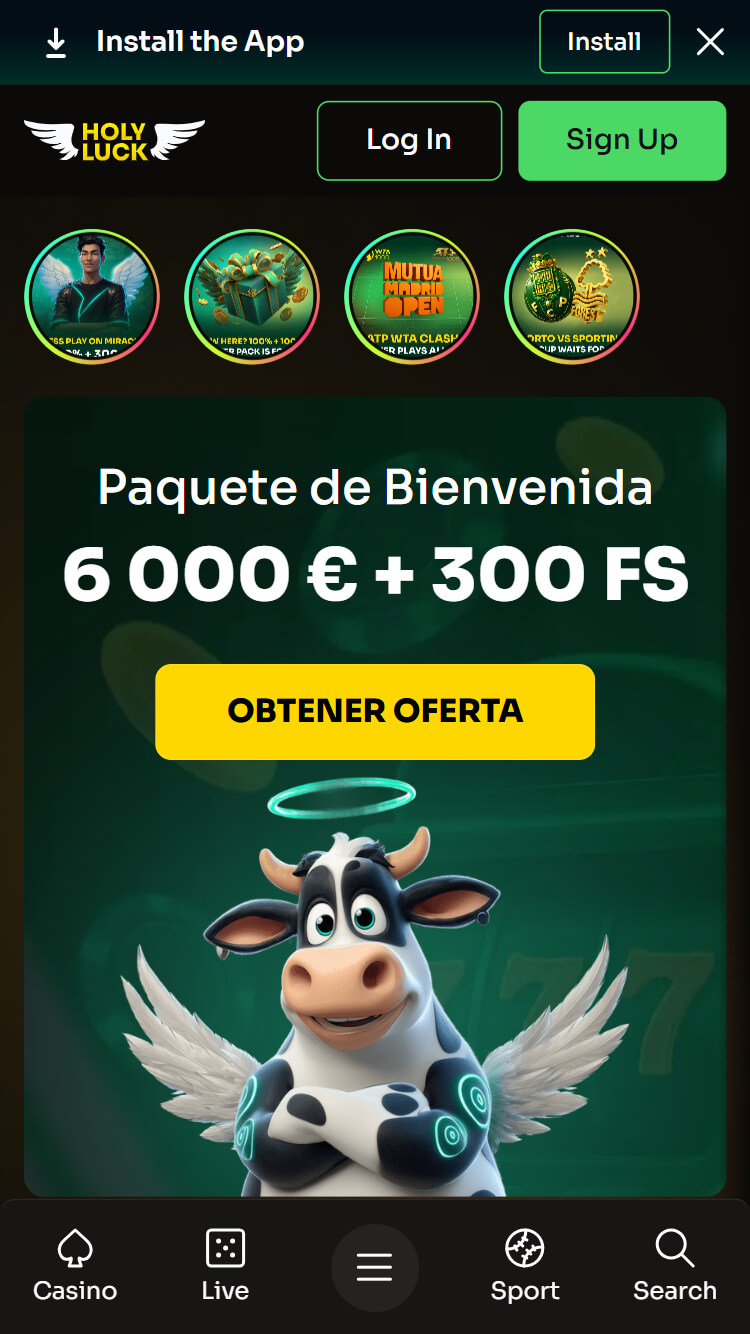750x1334 pixels.
Task: Open the central hamburger menu button
Action: pos(375,1266)
